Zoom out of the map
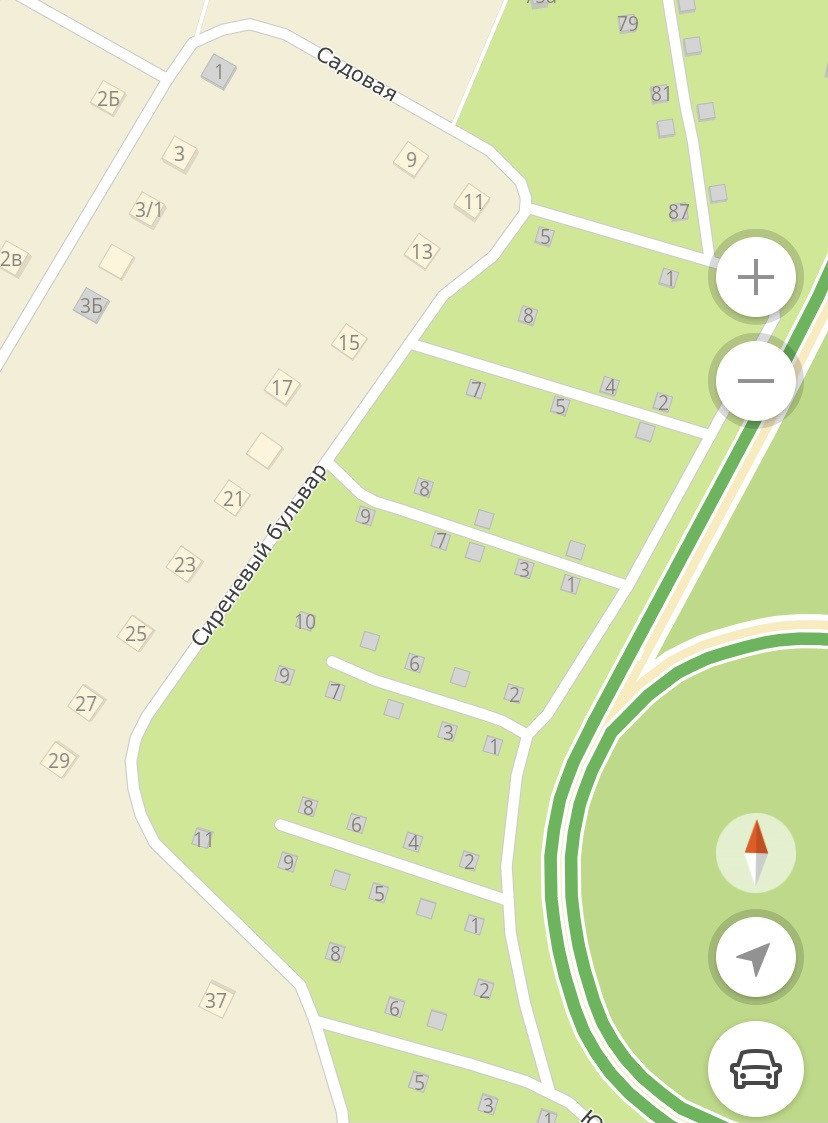The image size is (828, 1123). (755, 381)
